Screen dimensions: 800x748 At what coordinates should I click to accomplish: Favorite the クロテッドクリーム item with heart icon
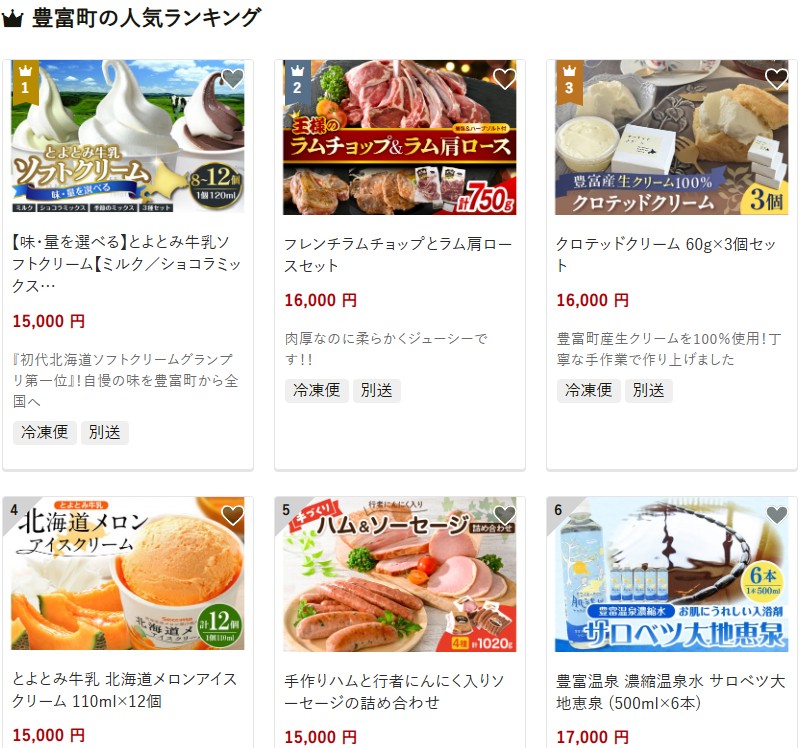coord(776,79)
